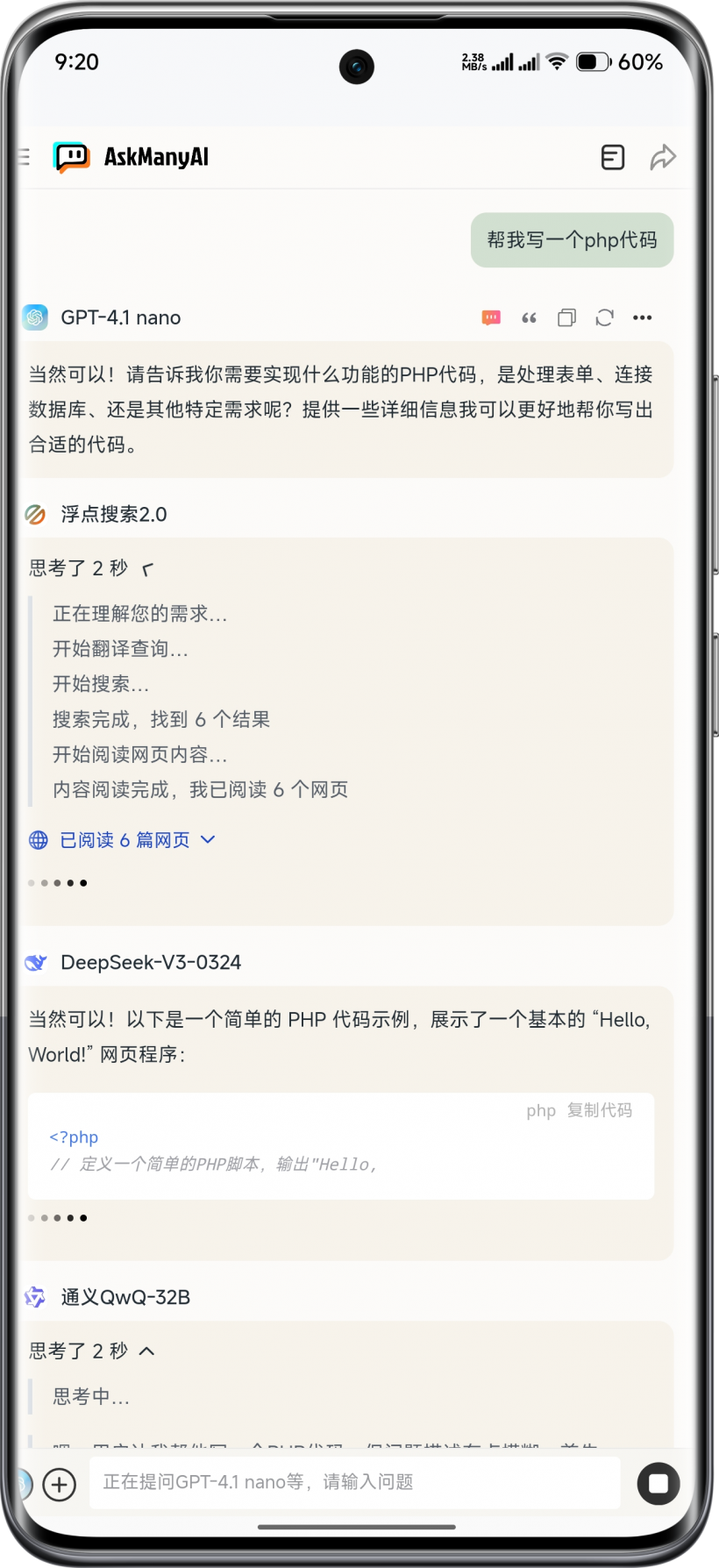Open the conversation list icon
Screen dimensions: 719x1568
point(612,157)
